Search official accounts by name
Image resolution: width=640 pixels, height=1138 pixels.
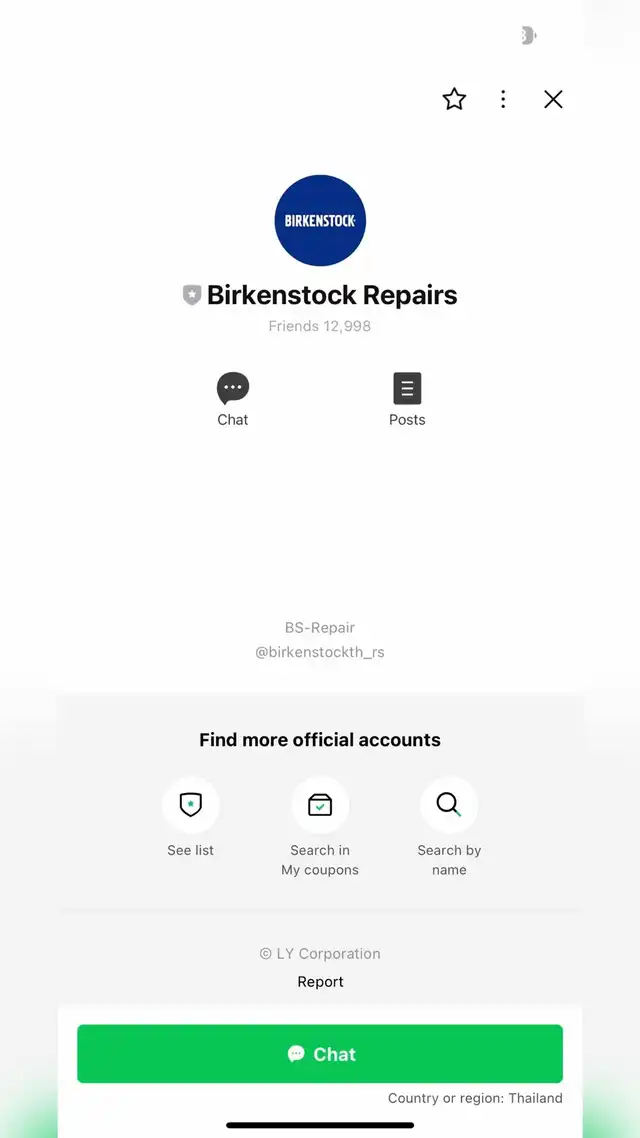tap(449, 805)
